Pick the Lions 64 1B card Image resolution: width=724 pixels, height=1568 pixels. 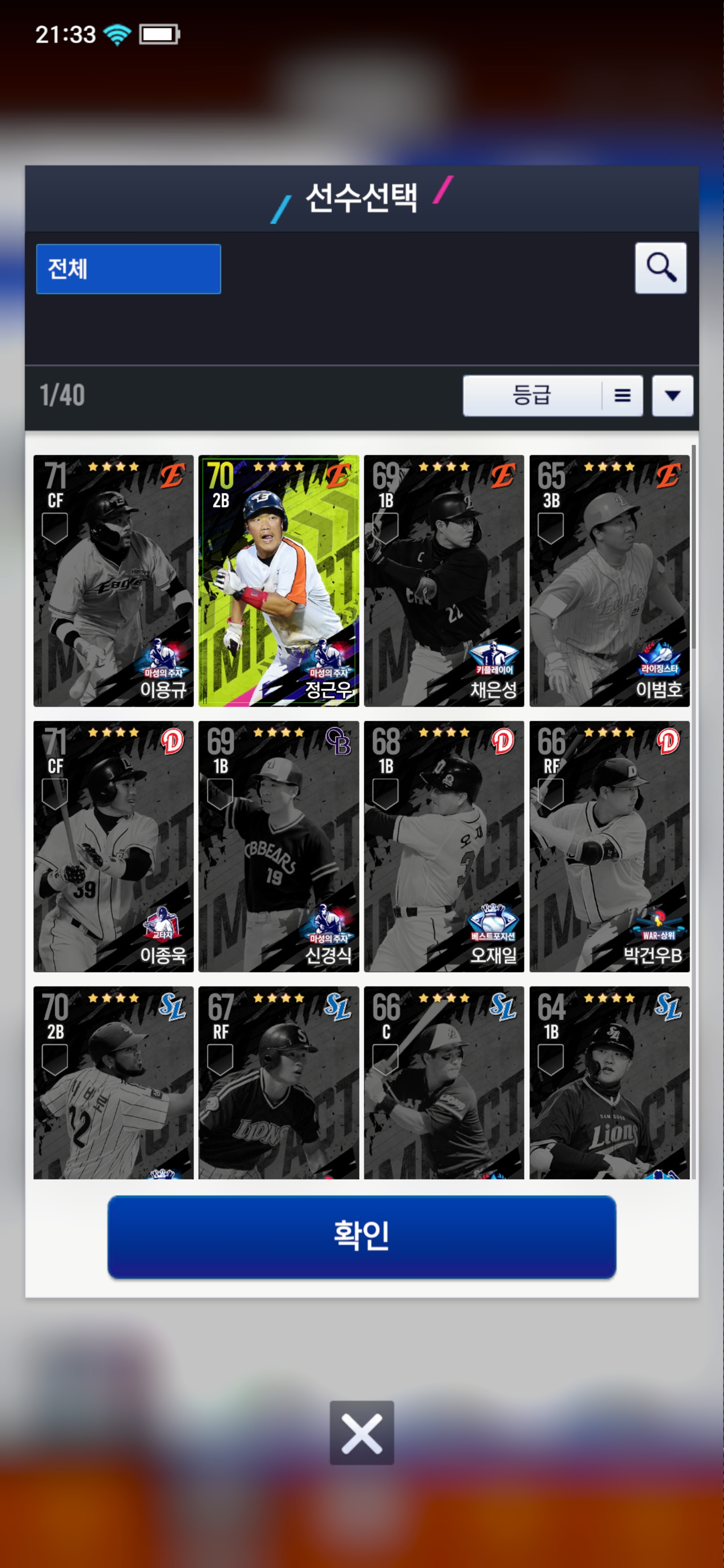coord(609,1082)
